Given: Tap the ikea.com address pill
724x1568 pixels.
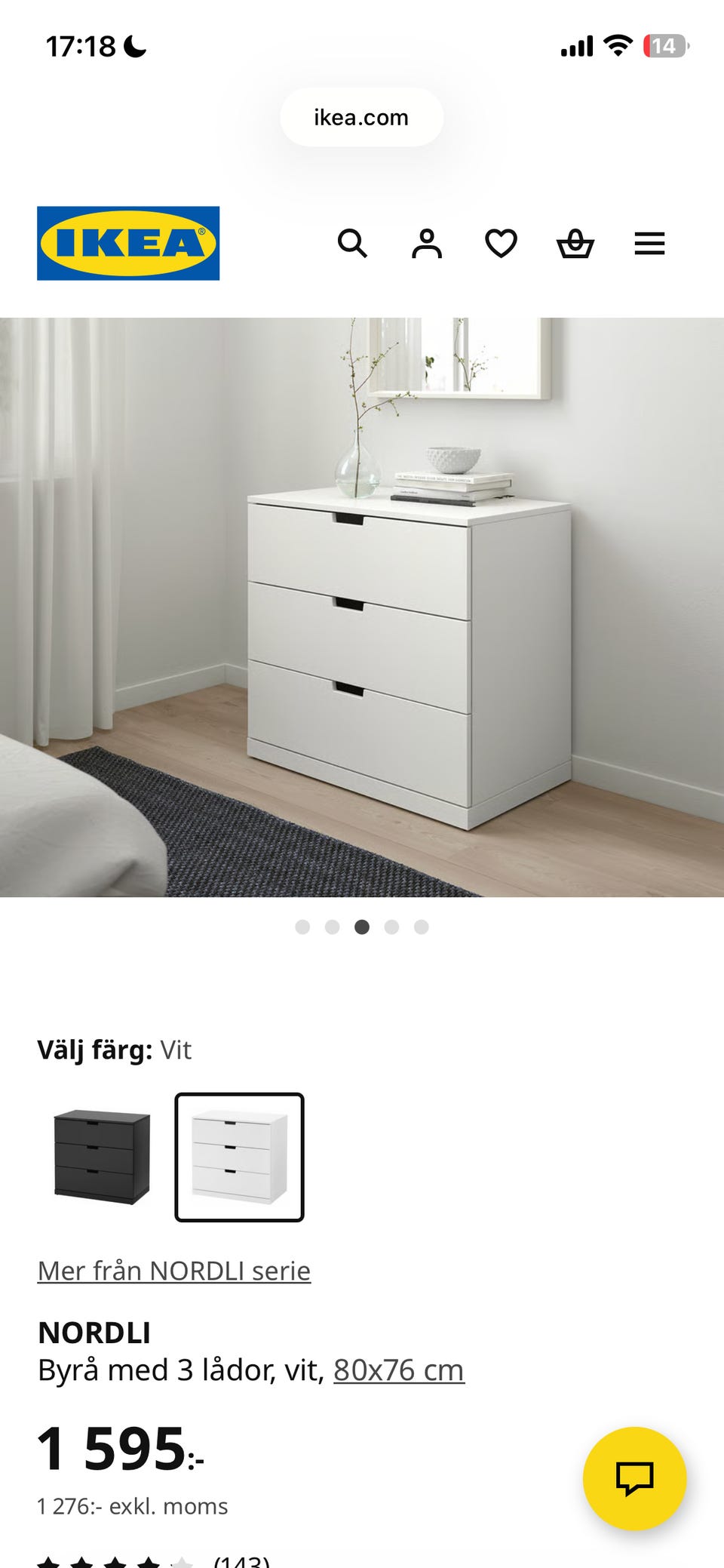Looking at the screenshot, I should coord(362,117).
